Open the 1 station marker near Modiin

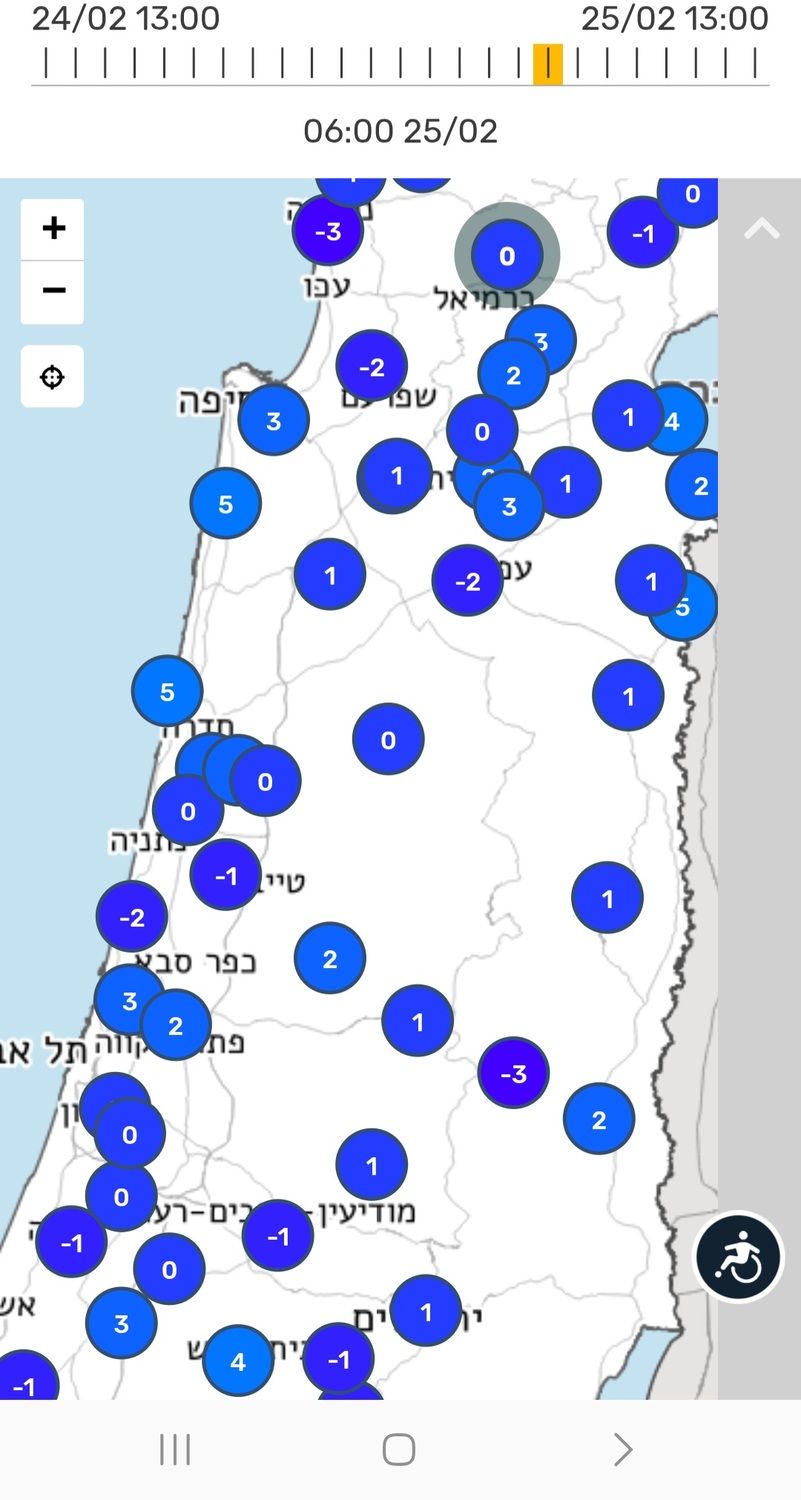coord(372,1165)
